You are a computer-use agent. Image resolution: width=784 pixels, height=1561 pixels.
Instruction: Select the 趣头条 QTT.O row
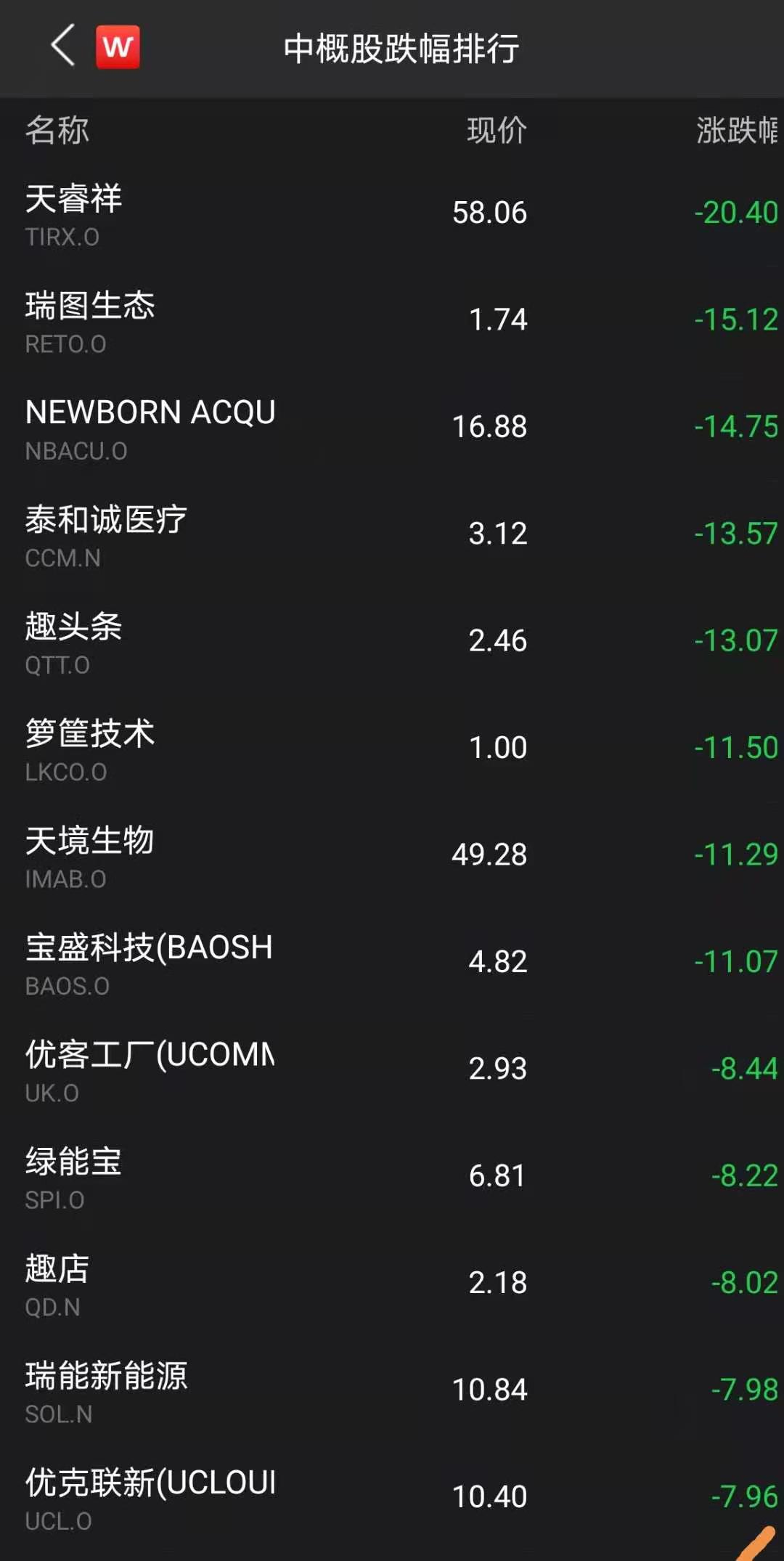tap(392, 642)
